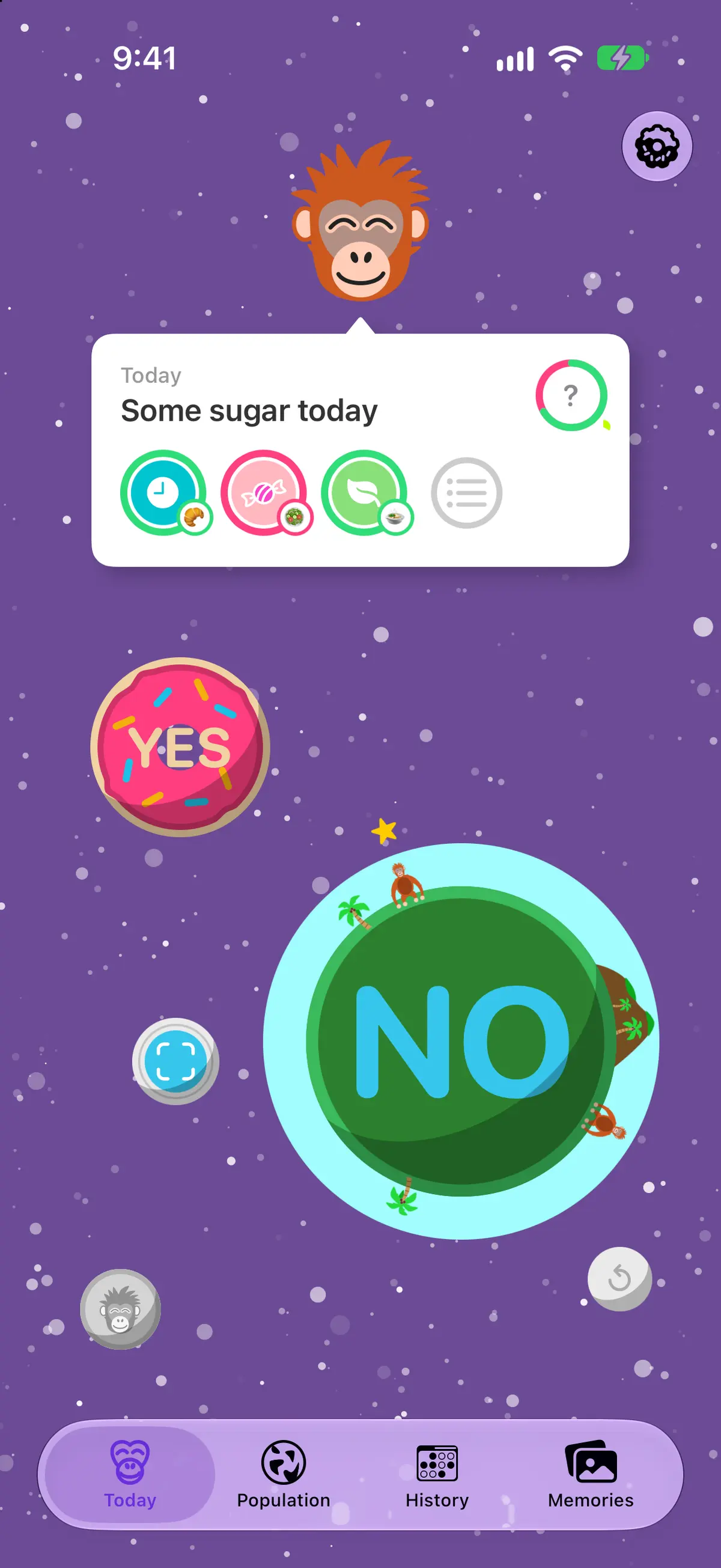The image size is (721, 1568).
Task: Open the question mark progress ring
Action: pyautogui.click(x=571, y=395)
